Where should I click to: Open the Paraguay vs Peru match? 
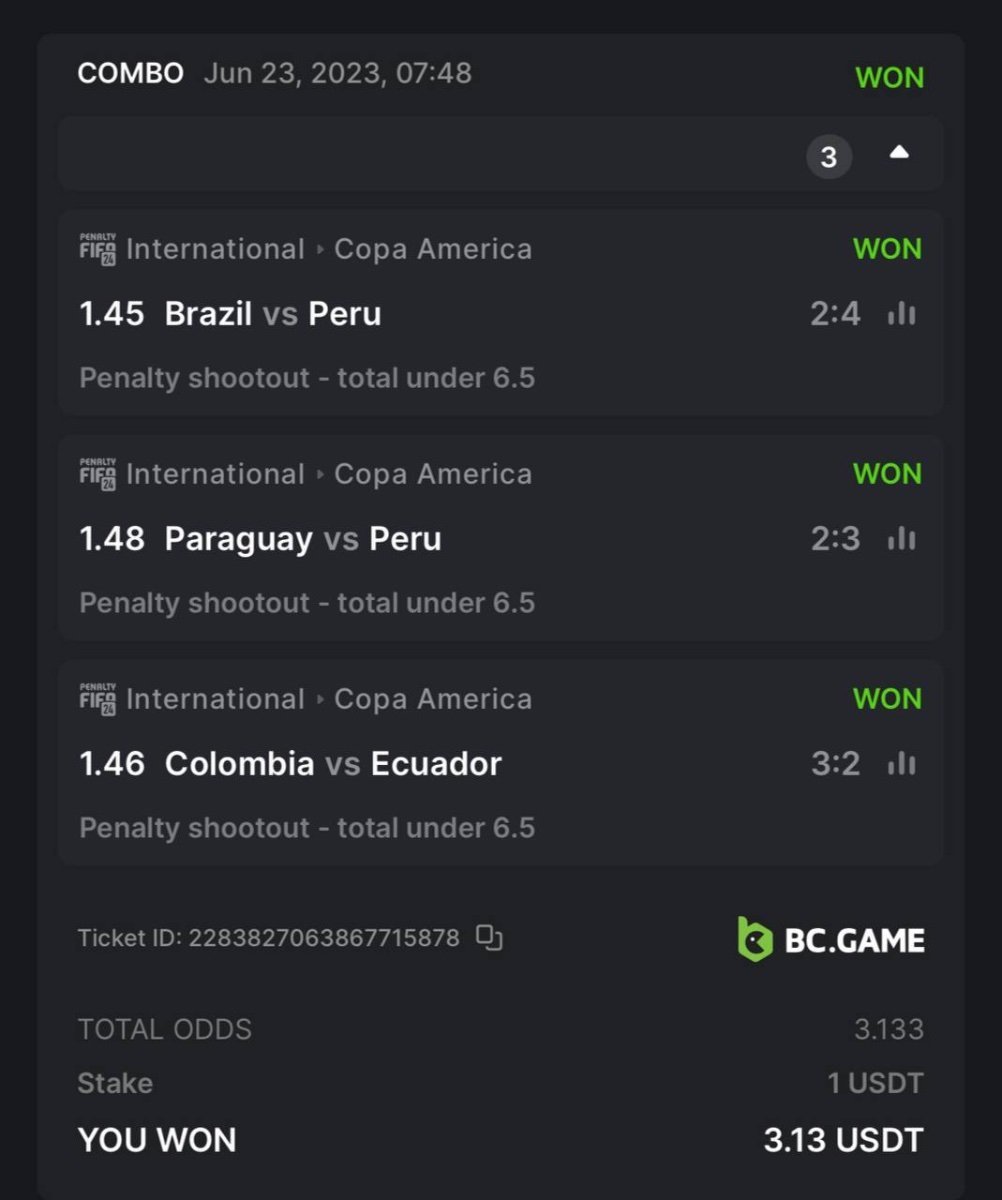[302, 539]
